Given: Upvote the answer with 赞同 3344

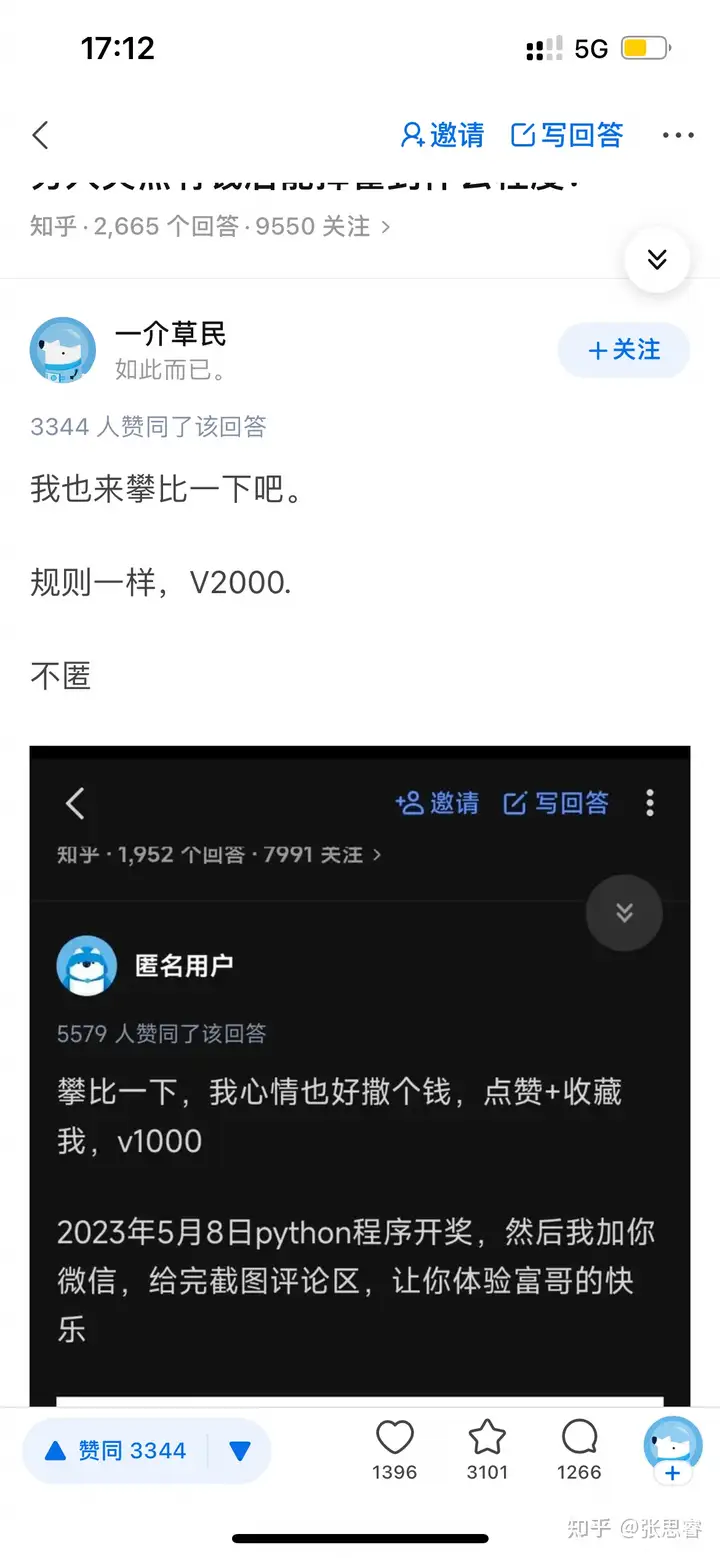Looking at the screenshot, I should [x=115, y=1451].
